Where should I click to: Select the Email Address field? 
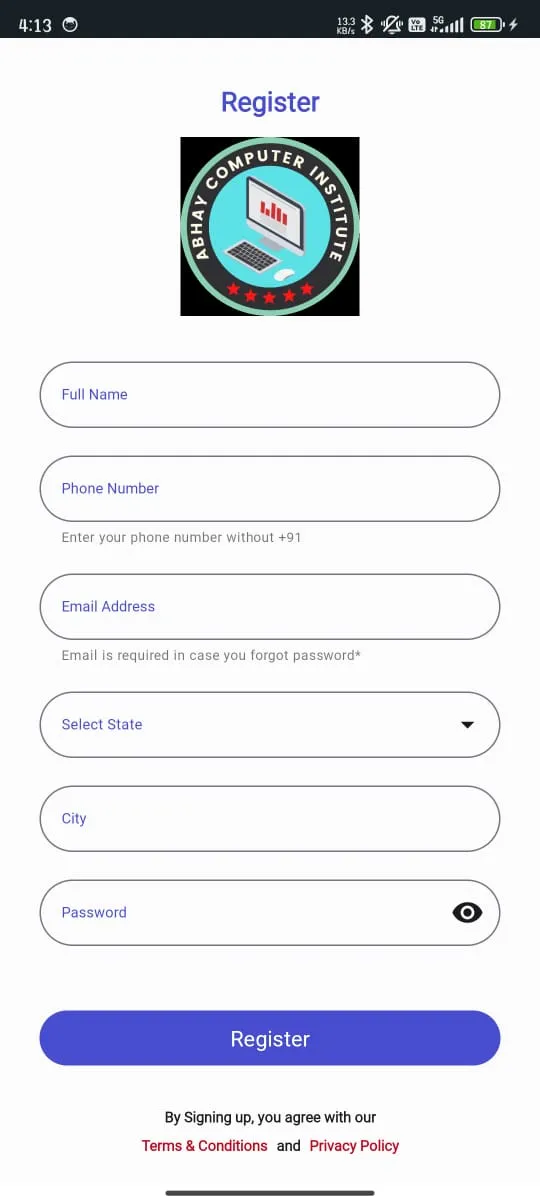269,607
